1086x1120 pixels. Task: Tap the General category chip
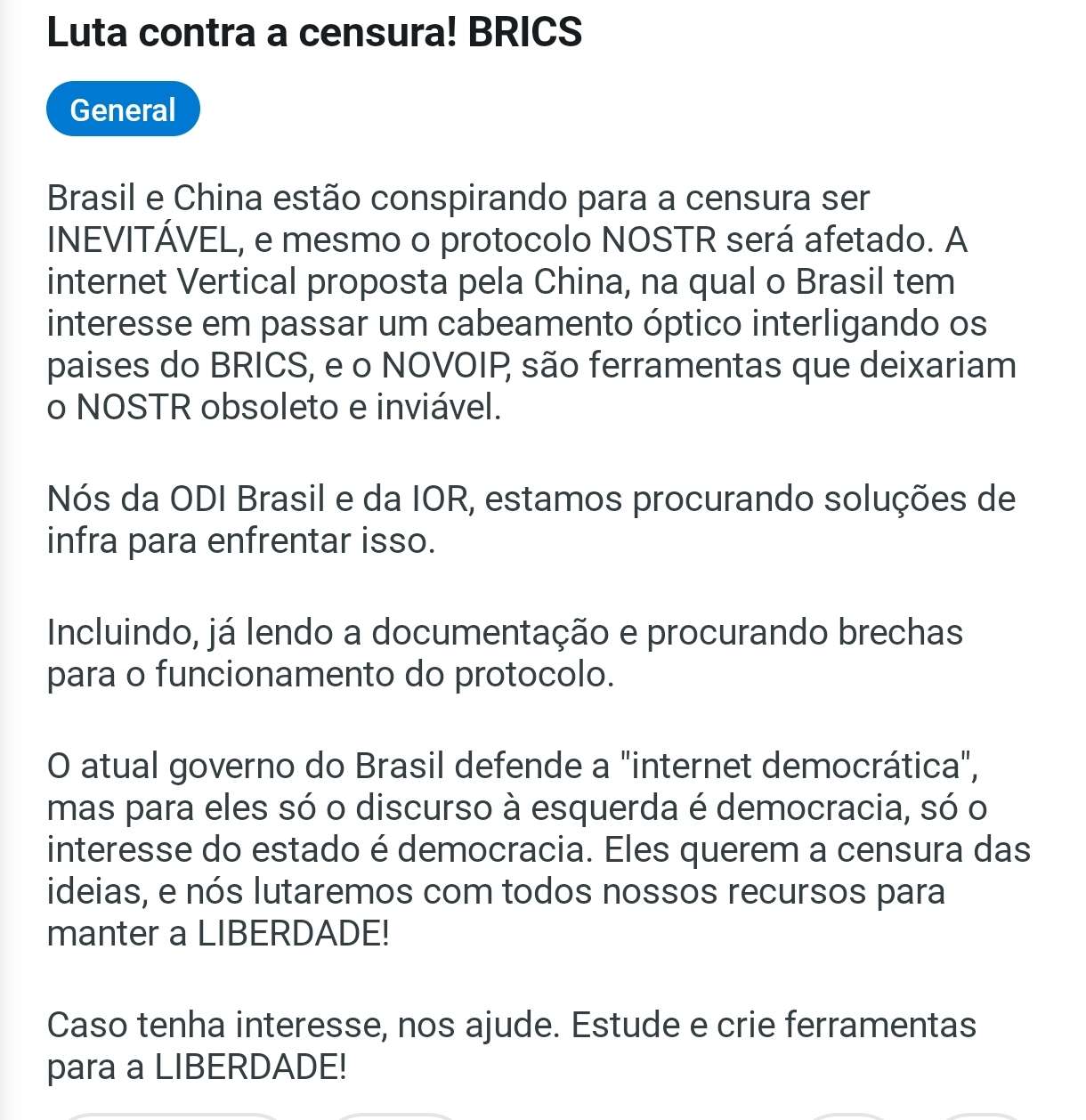123,110
